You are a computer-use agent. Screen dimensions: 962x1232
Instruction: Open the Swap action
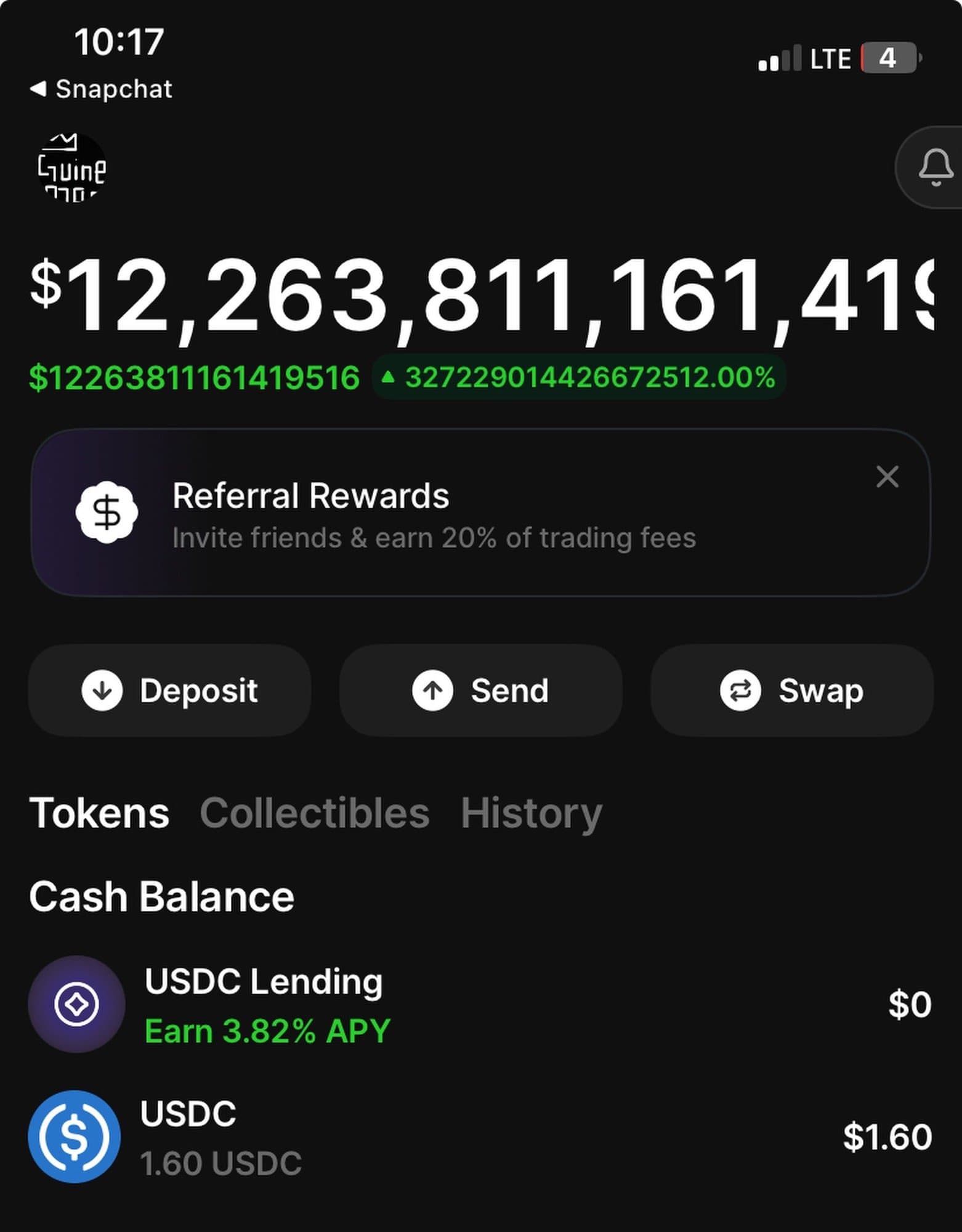tap(792, 691)
